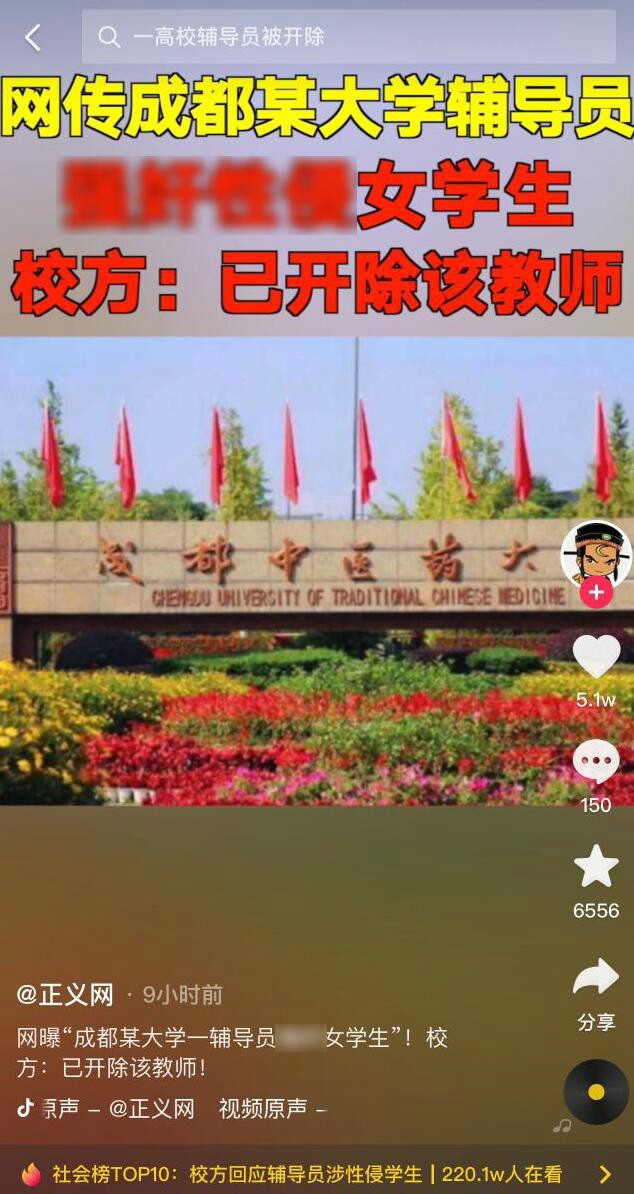This screenshot has height=1194, width=634.
Task: Tap the search box about 一高校辅导员被开除
Action: tap(348, 38)
